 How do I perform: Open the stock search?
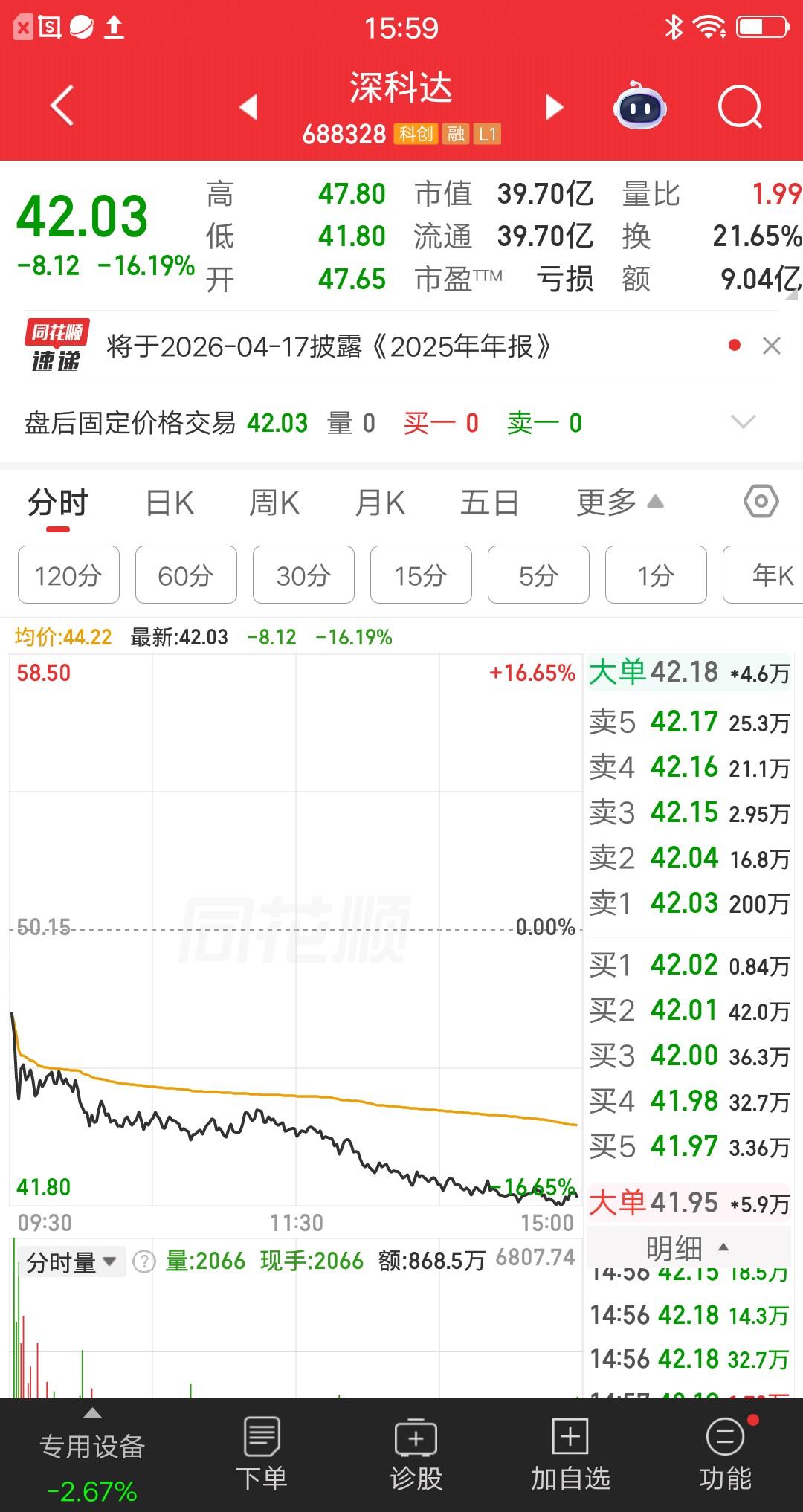coord(736,107)
